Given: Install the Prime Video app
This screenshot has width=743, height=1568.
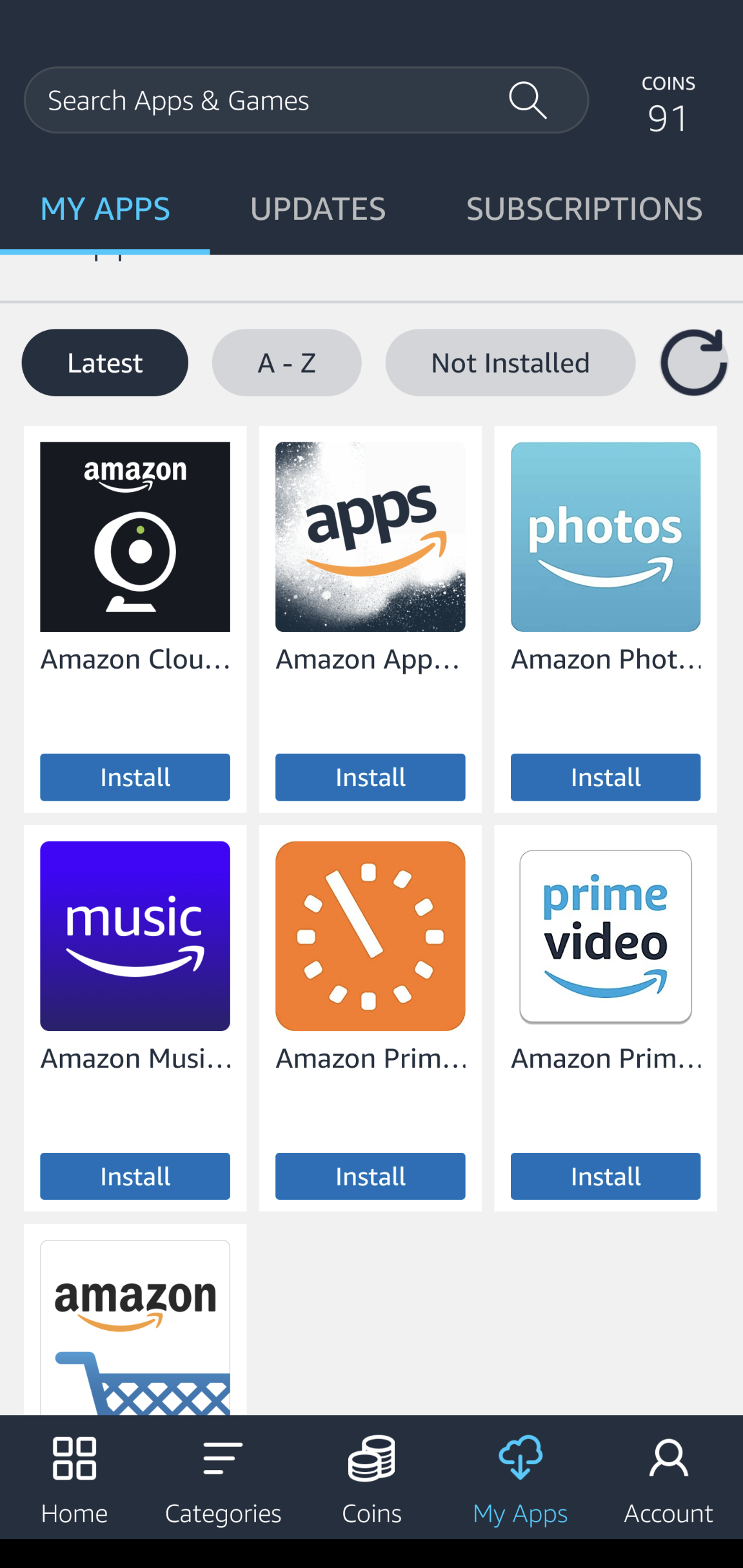Looking at the screenshot, I should click(x=605, y=1176).
